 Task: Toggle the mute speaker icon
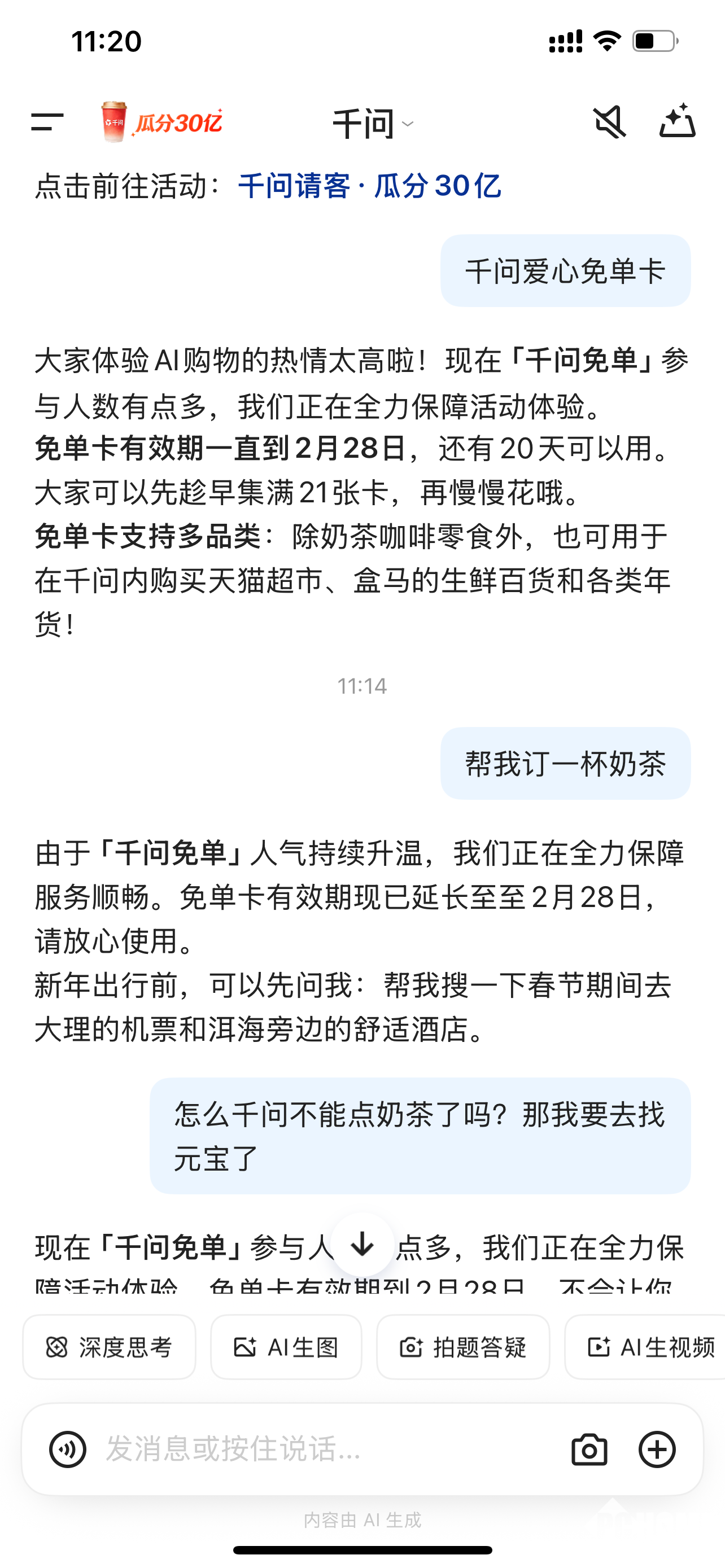(x=609, y=122)
